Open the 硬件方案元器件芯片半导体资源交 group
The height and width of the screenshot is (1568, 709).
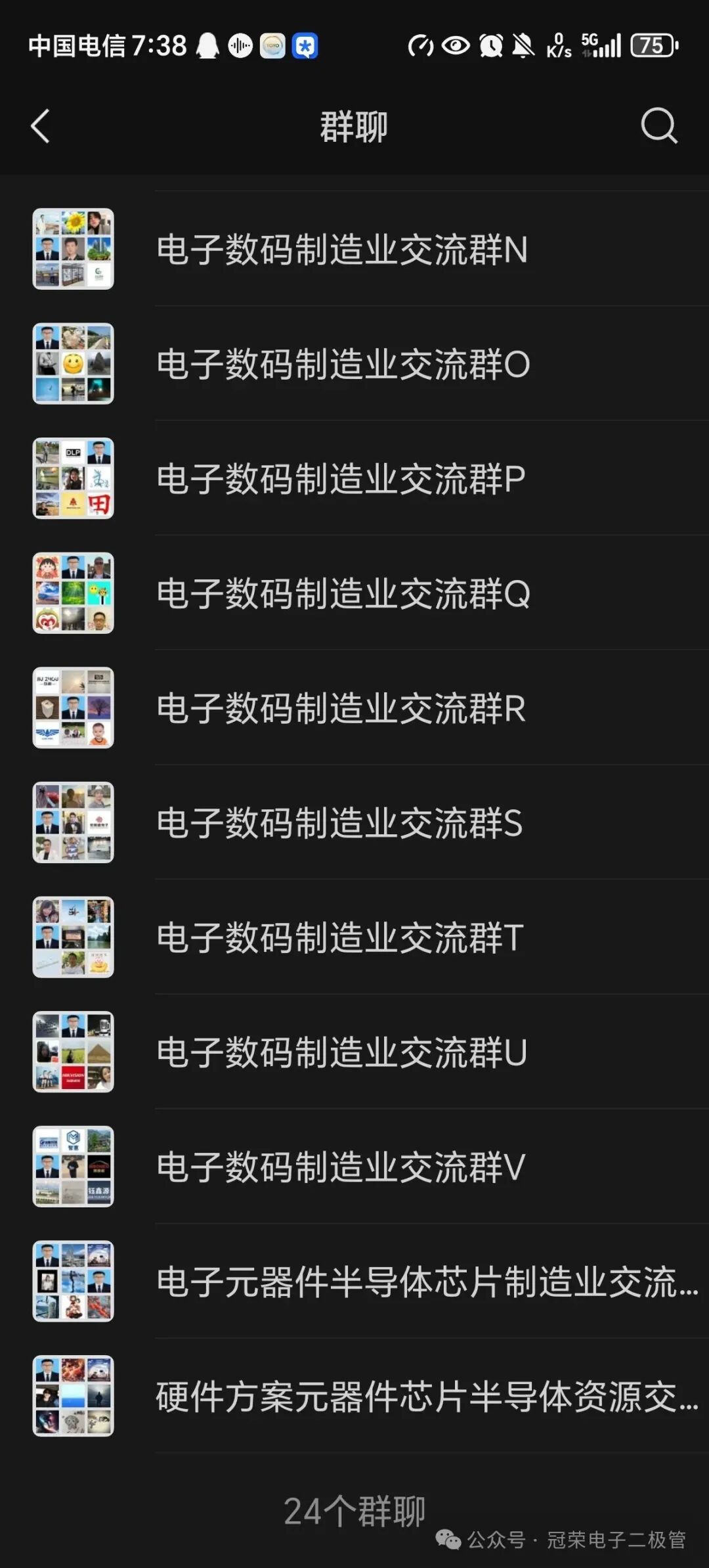pyautogui.click(x=354, y=1396)
